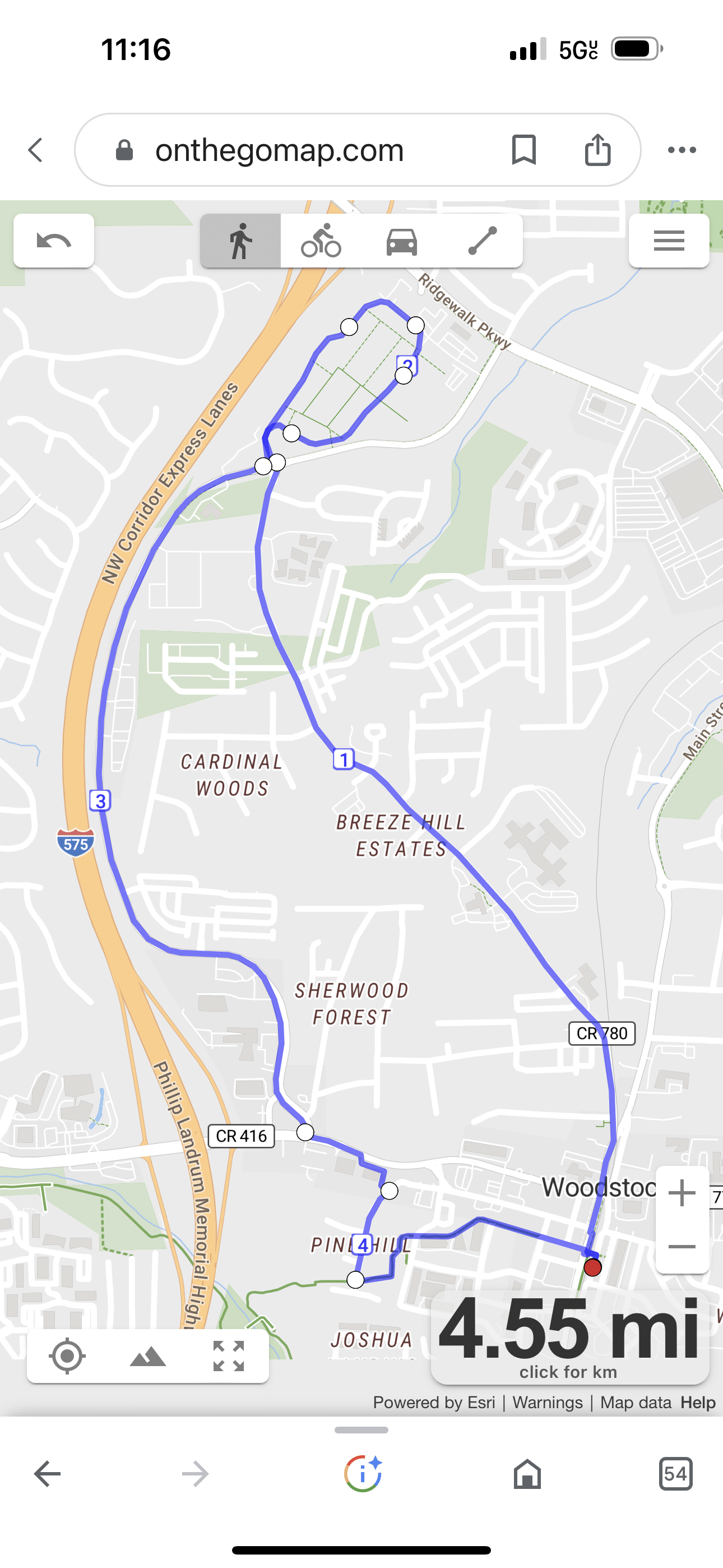723x1568 pixels.
Task: Fit the route to the screen
Action: coord(229,1356)
